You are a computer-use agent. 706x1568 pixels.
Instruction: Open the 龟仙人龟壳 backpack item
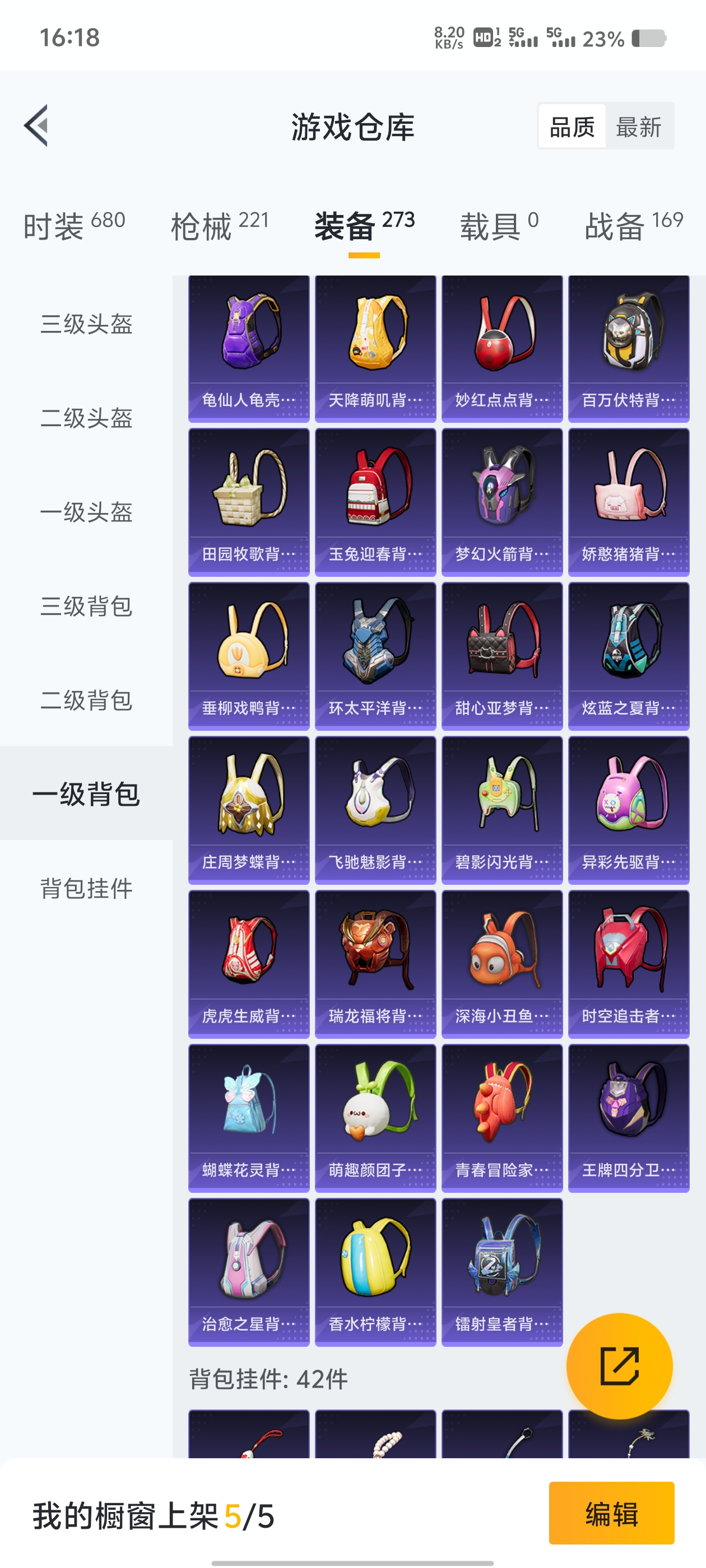coord(249,348)
